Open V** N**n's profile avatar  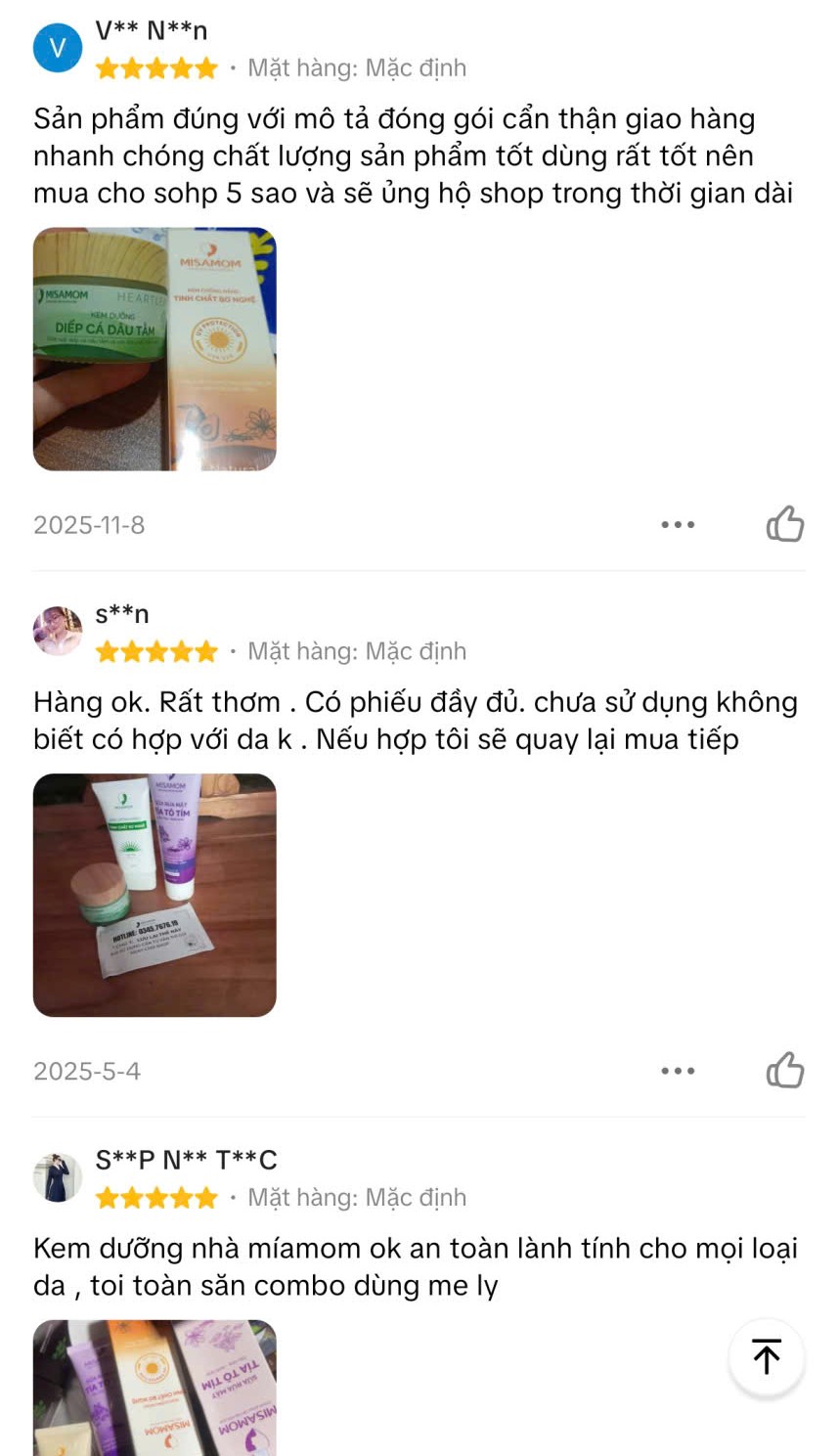click(58, 48)
